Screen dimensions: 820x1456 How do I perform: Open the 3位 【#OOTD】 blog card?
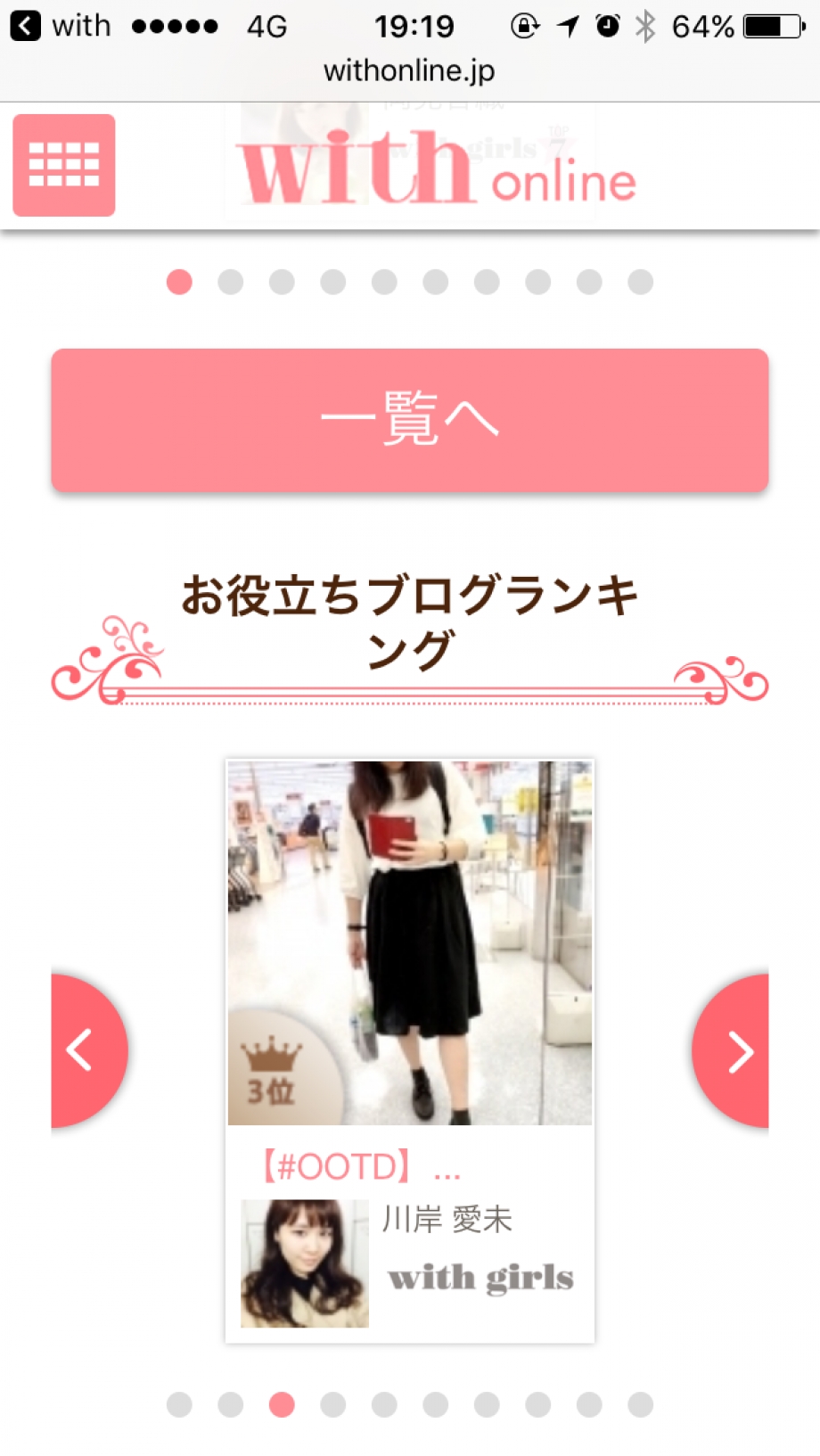coord(409,981)
